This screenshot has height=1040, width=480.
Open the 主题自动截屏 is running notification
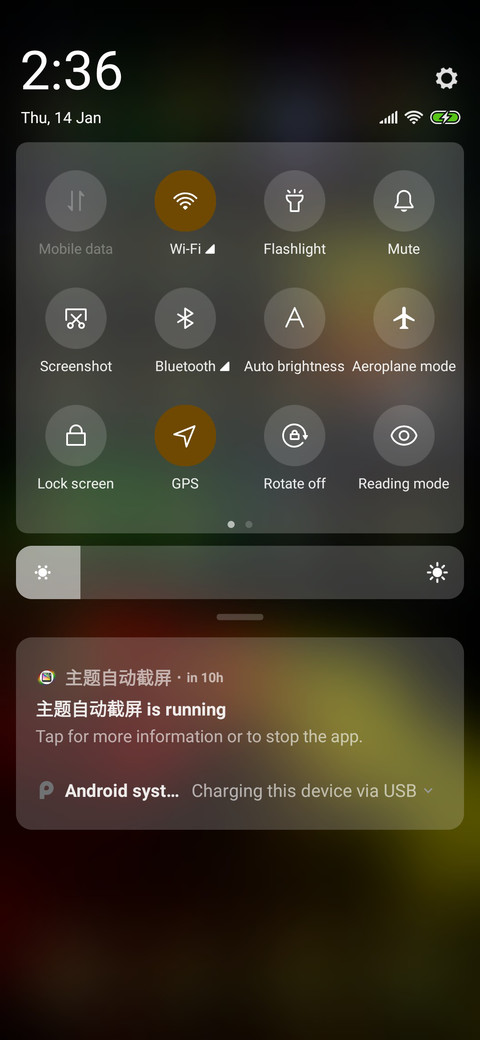tap(240, 707)
